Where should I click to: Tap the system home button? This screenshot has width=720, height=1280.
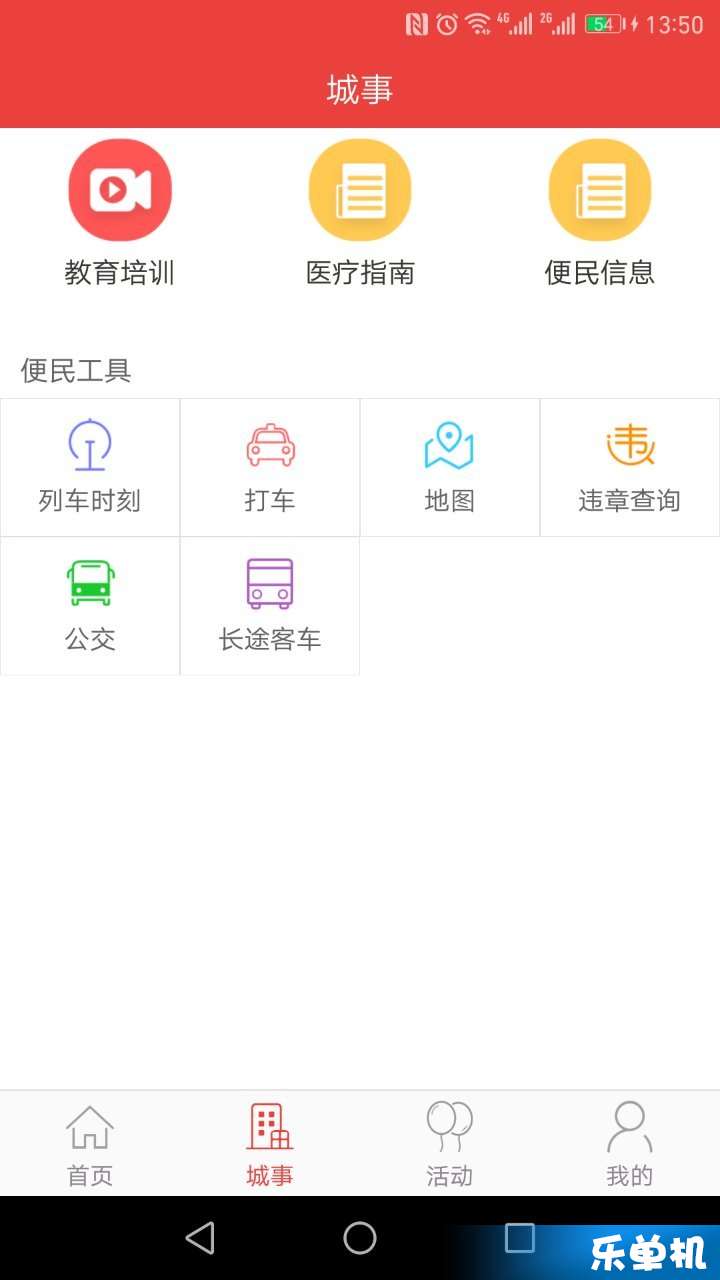click(x=360, y=1238)
